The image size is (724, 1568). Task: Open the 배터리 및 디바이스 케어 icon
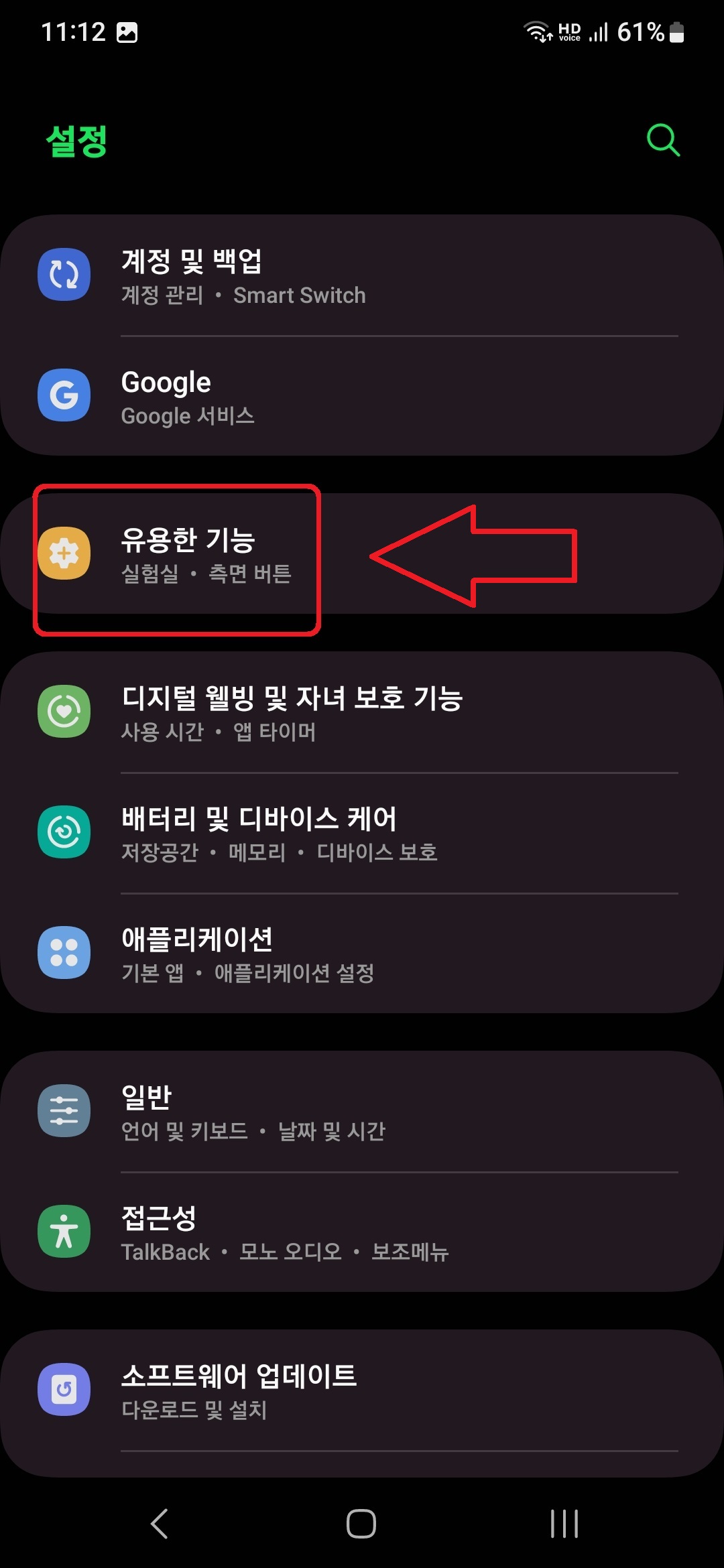64,833
